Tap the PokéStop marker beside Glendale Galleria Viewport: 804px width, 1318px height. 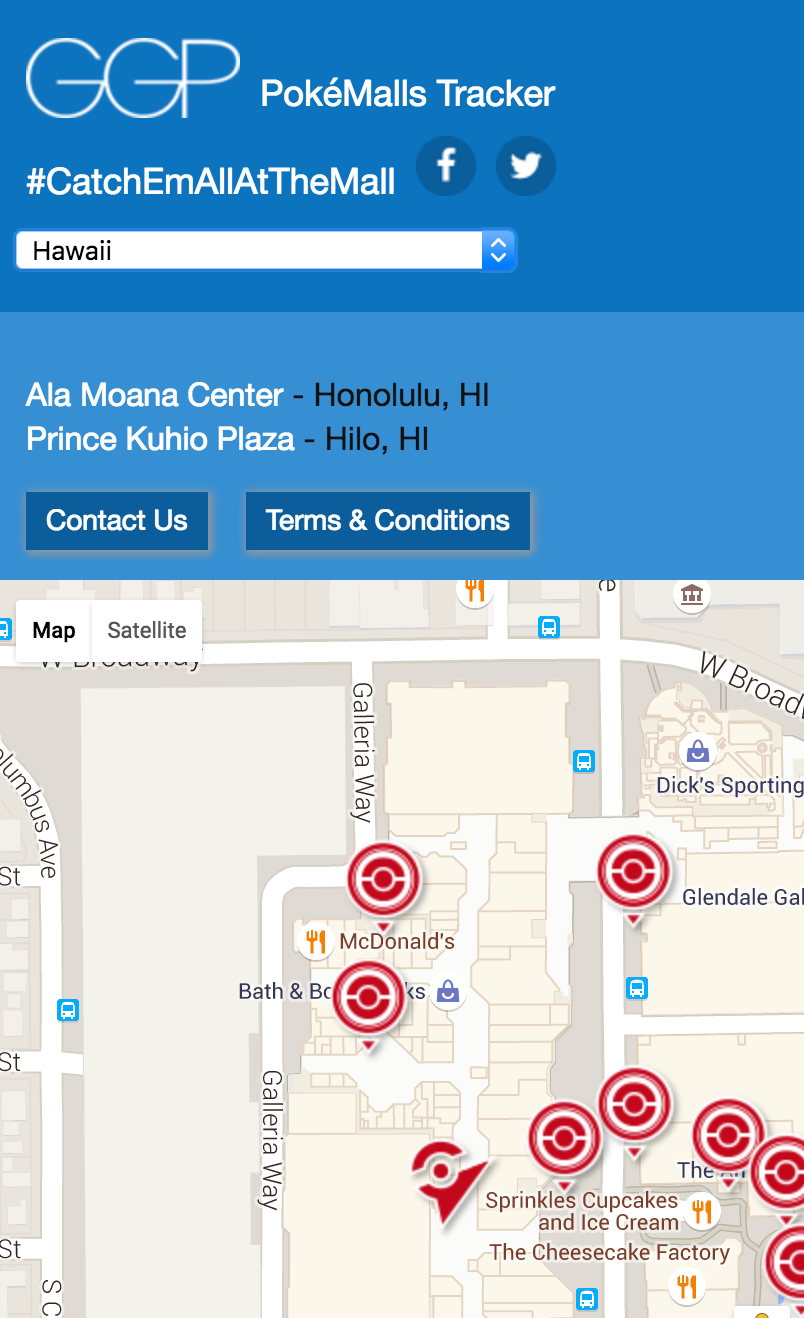(634, 871)
